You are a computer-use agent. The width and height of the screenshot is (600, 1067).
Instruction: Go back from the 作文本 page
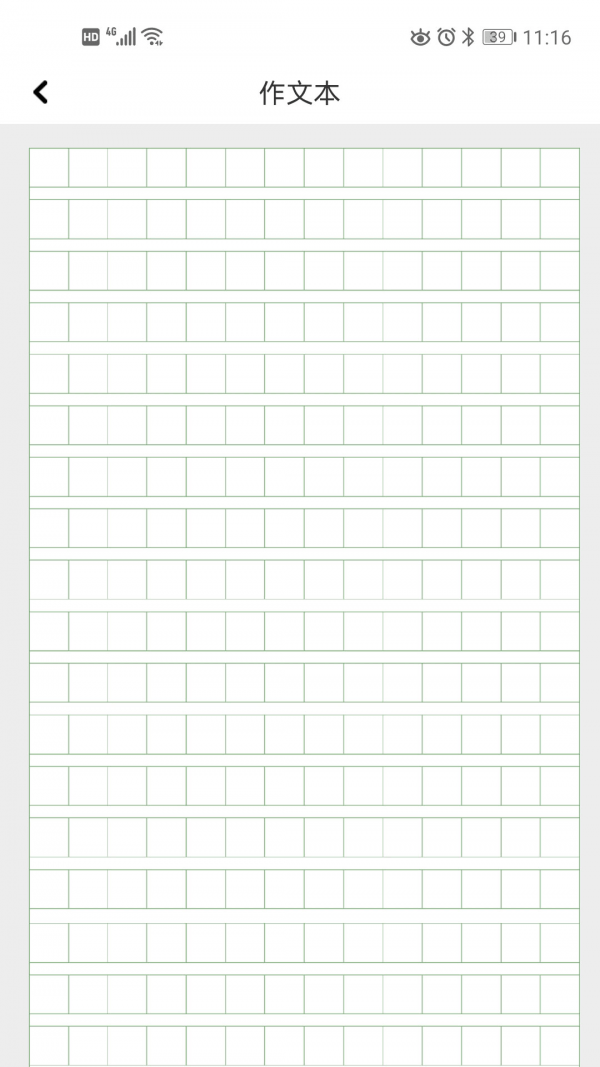[41, 93]
